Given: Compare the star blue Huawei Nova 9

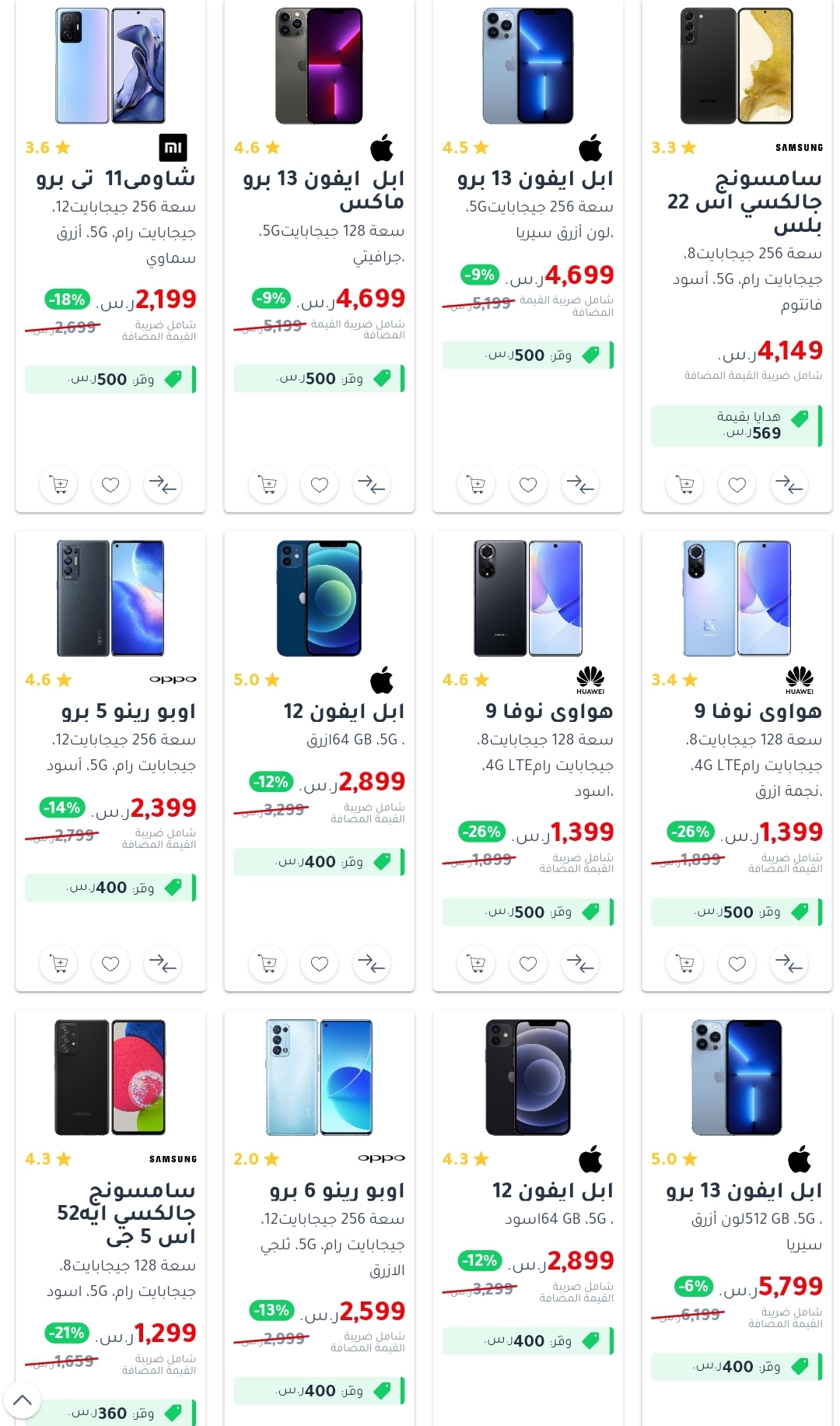Looking at the screenshot, I should [789, 964].
